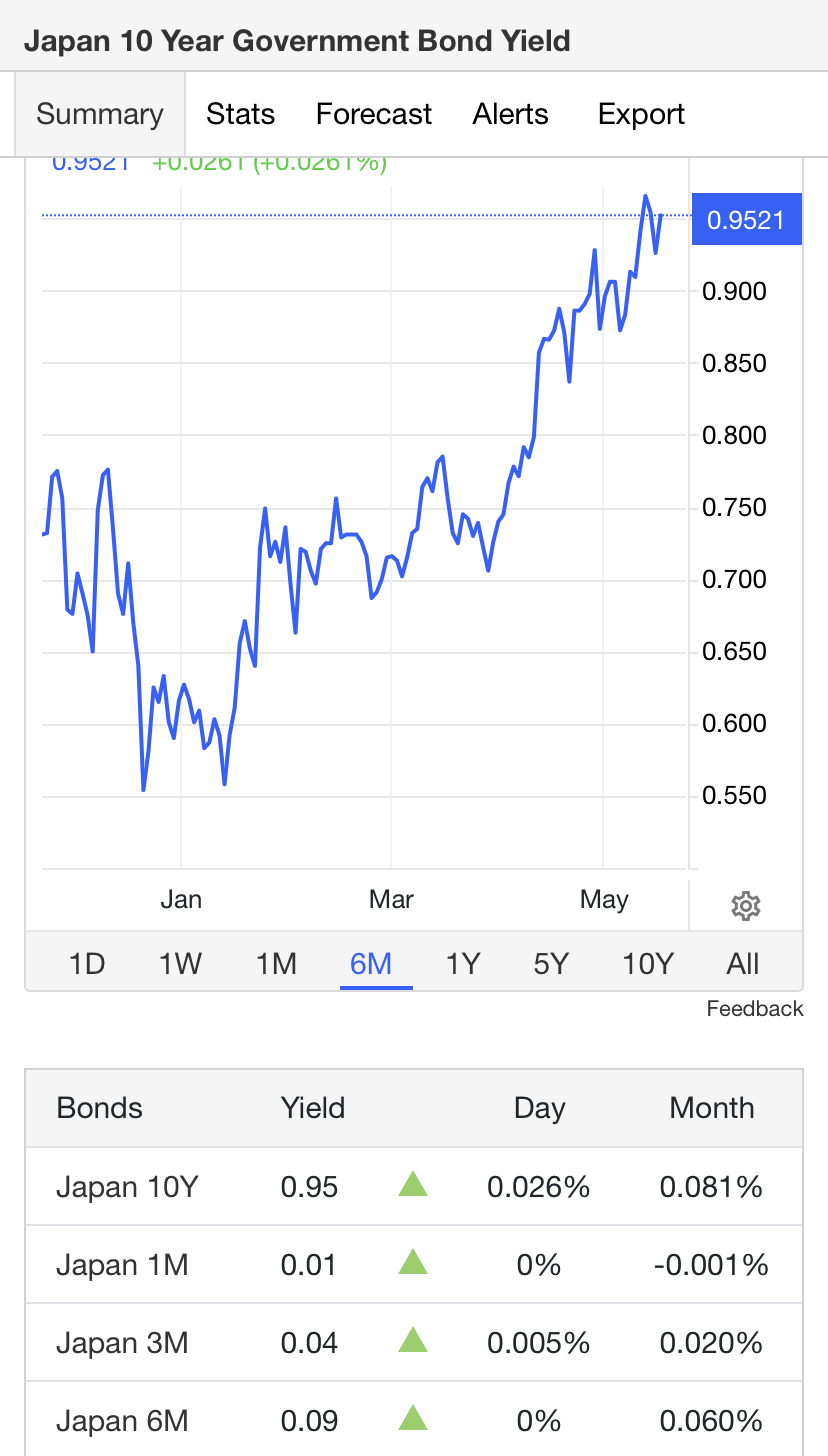
Task: Show the 1M chart range
Action: [276, 964]
